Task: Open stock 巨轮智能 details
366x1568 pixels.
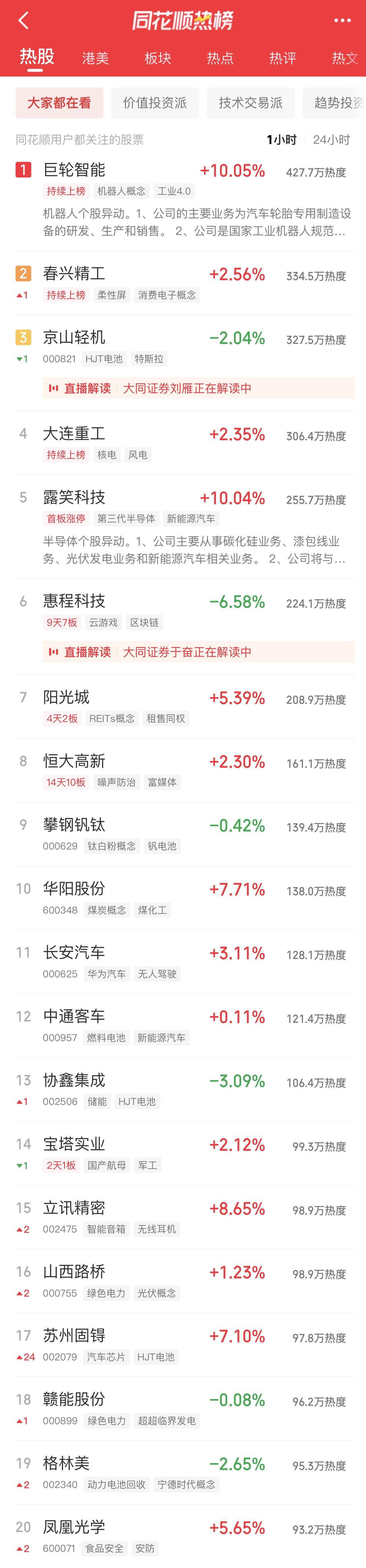Action: coord(74,170)
